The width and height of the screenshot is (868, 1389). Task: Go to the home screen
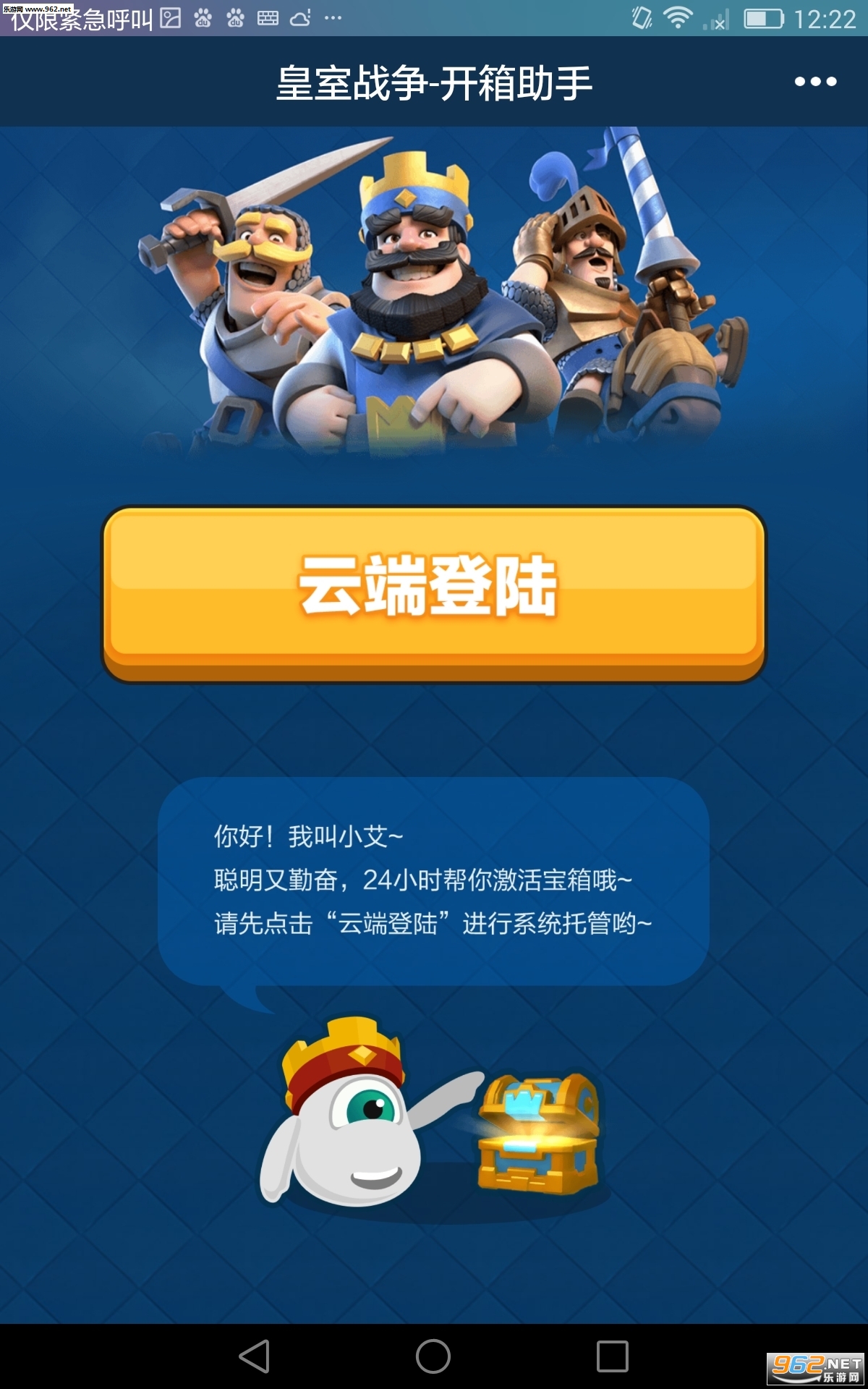point(433,1356)
